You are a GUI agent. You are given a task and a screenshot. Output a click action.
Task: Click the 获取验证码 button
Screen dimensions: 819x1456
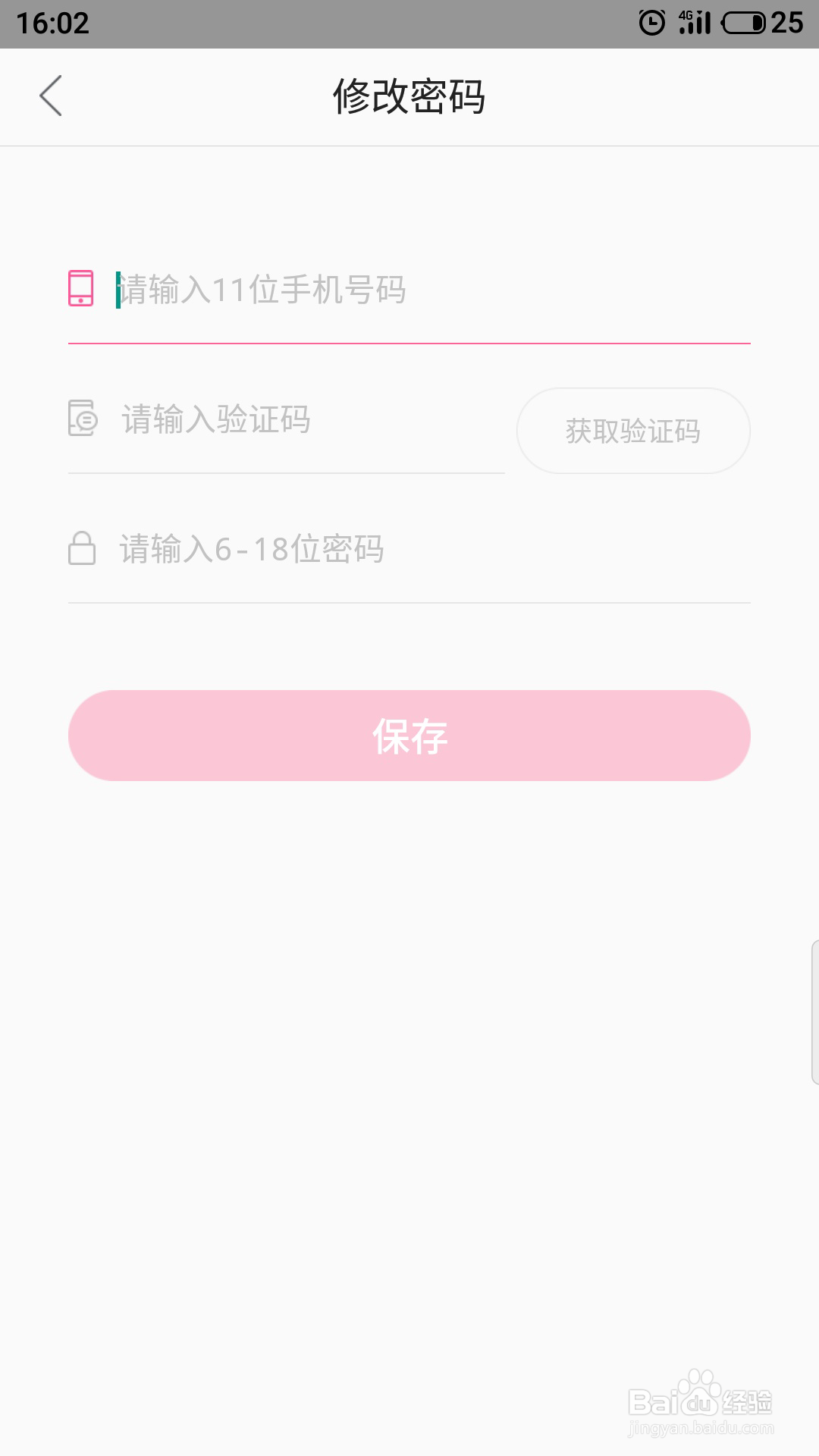(x=633, y=431)
